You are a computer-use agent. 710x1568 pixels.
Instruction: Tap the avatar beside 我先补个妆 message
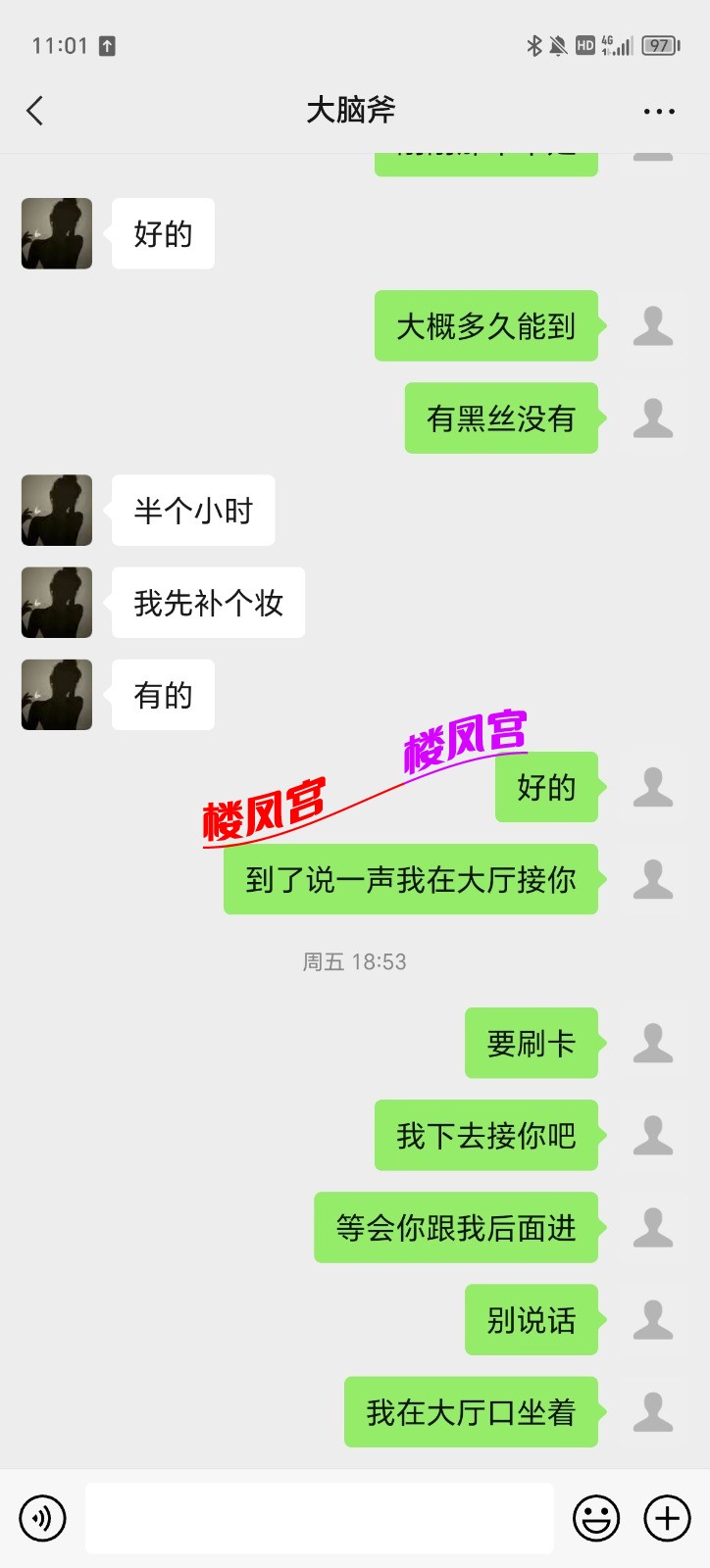(56, 602)
